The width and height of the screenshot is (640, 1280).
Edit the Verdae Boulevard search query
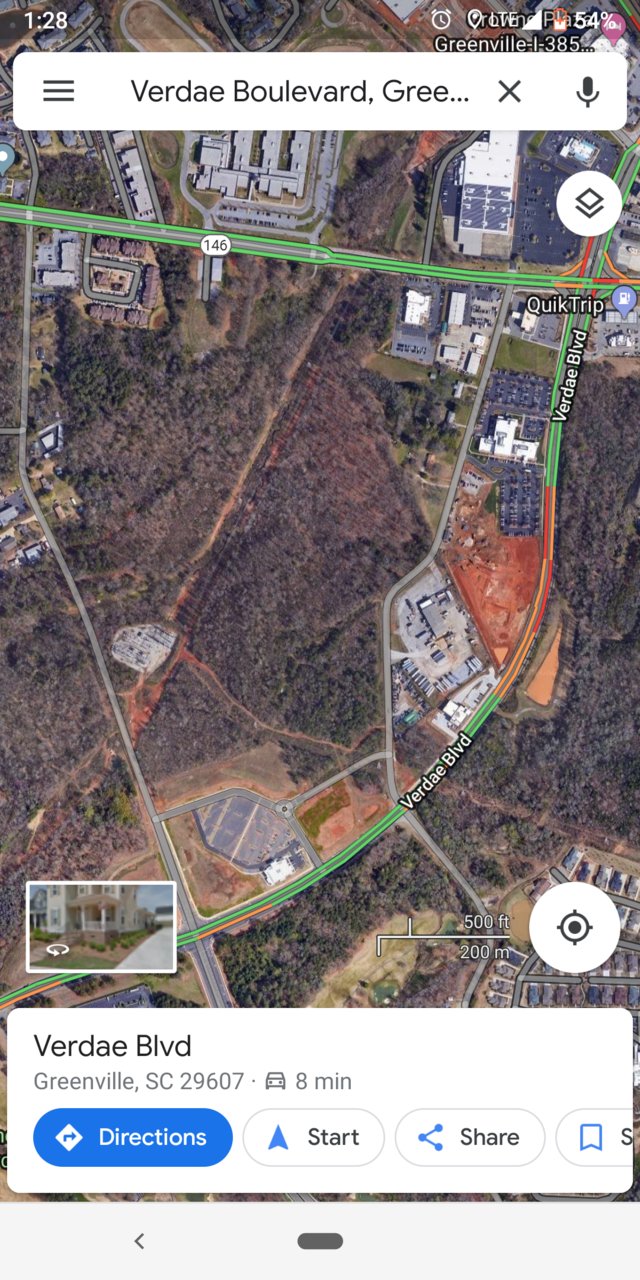[299, 92]
